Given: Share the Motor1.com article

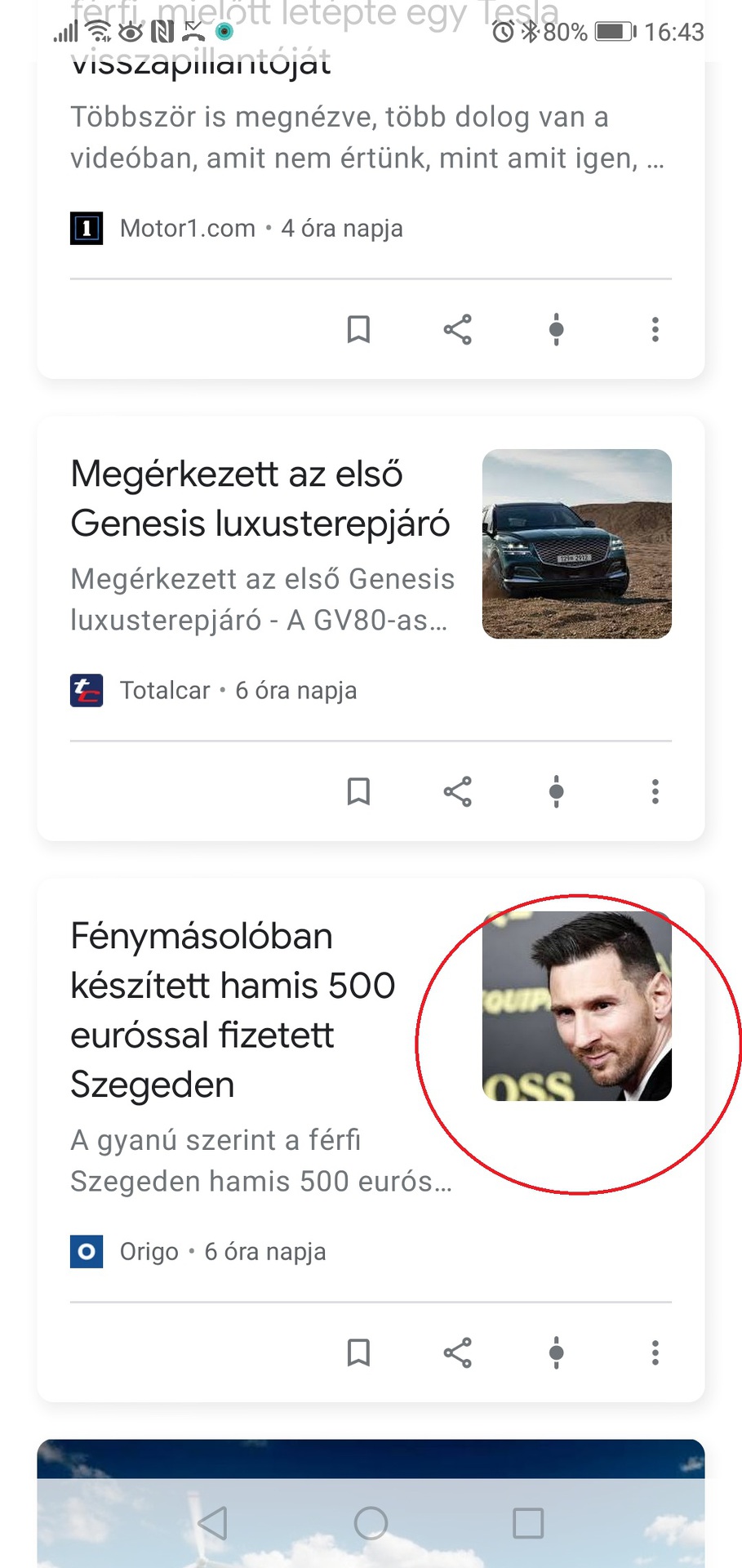Looking at the screenshot, I should click(457, 330).
